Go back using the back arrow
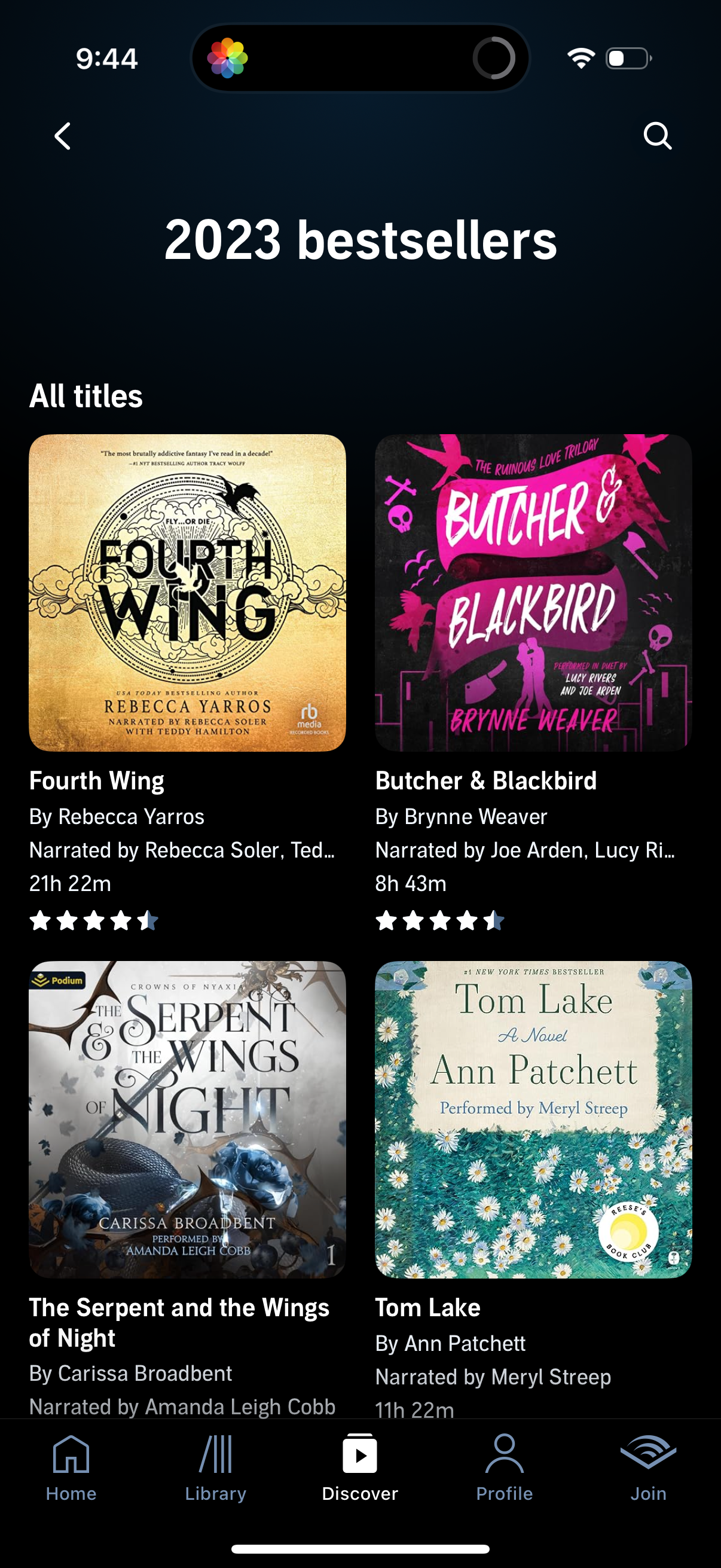Viewport: 721px width, 1568px height. point(63,135)
